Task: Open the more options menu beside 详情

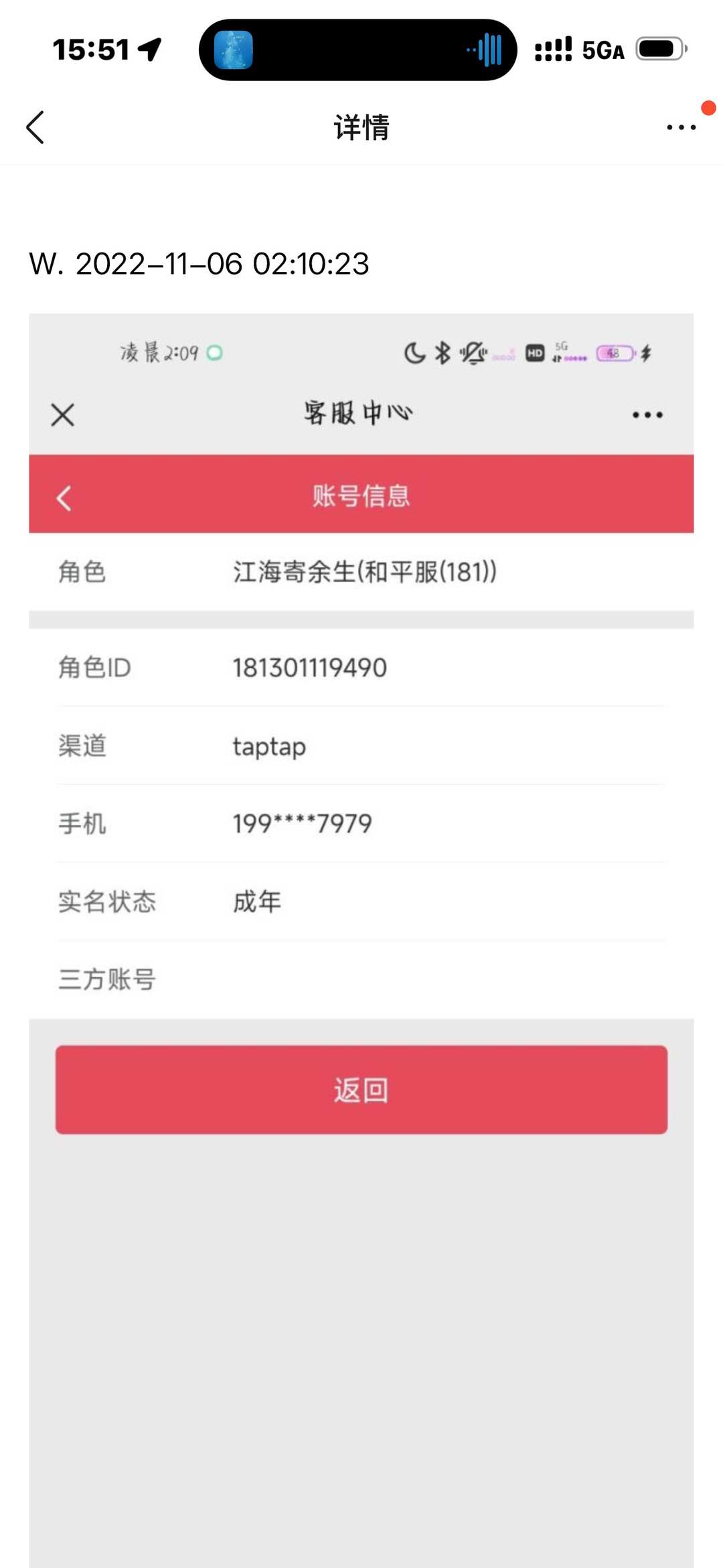Action: click(x=681, y=127)
